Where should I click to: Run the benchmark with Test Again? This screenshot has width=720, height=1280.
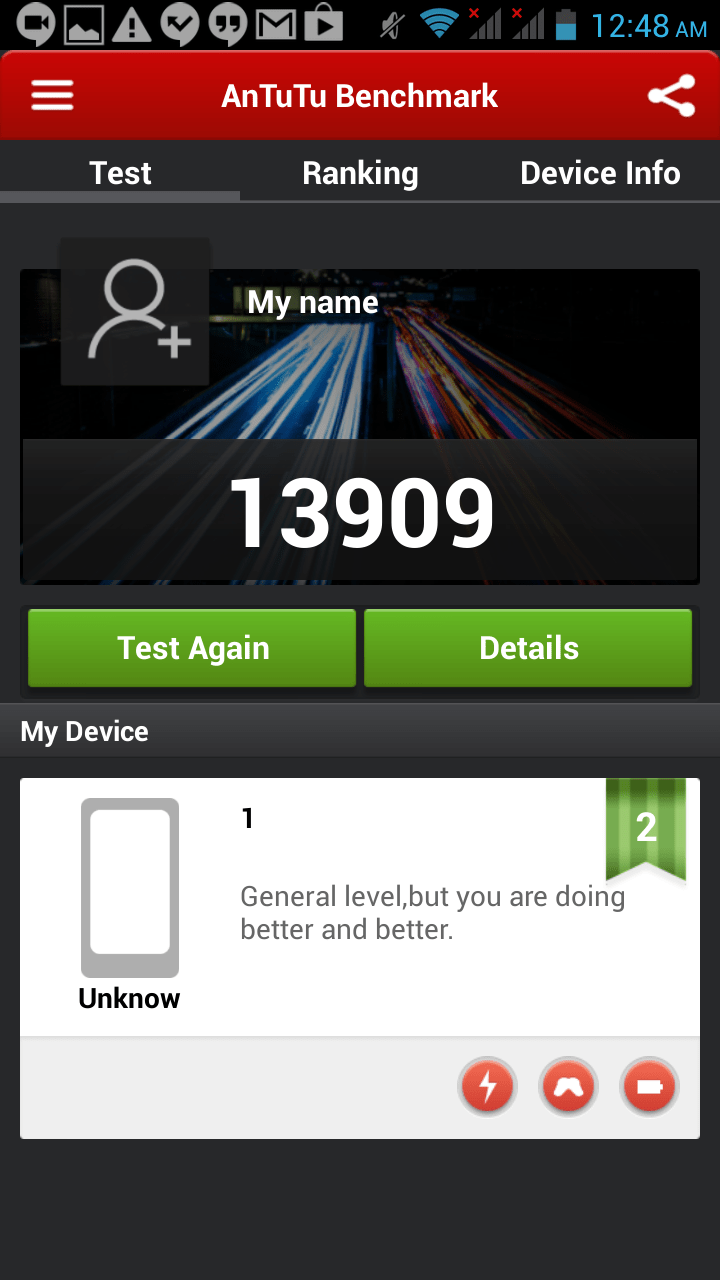point(192,648)
